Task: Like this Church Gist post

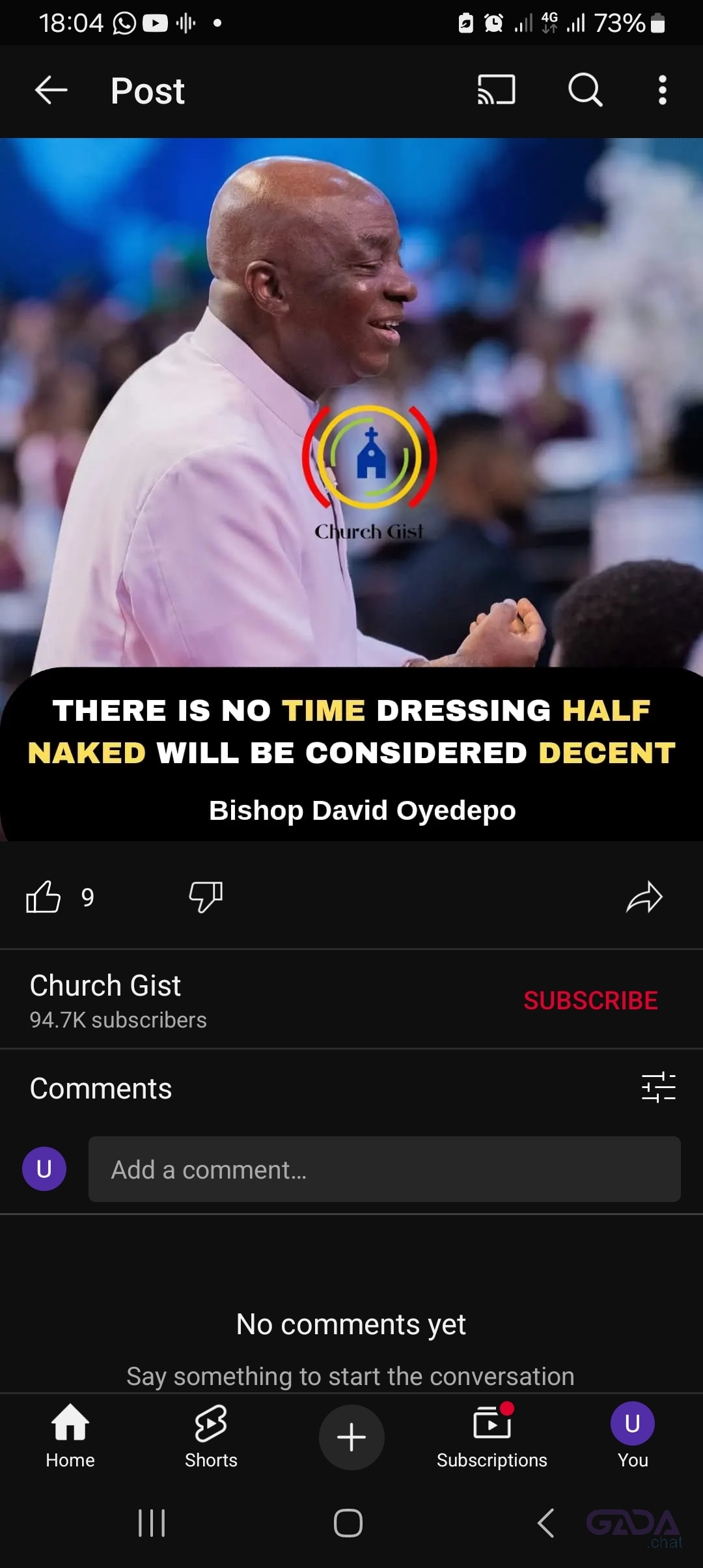Action: pos(44,897)
